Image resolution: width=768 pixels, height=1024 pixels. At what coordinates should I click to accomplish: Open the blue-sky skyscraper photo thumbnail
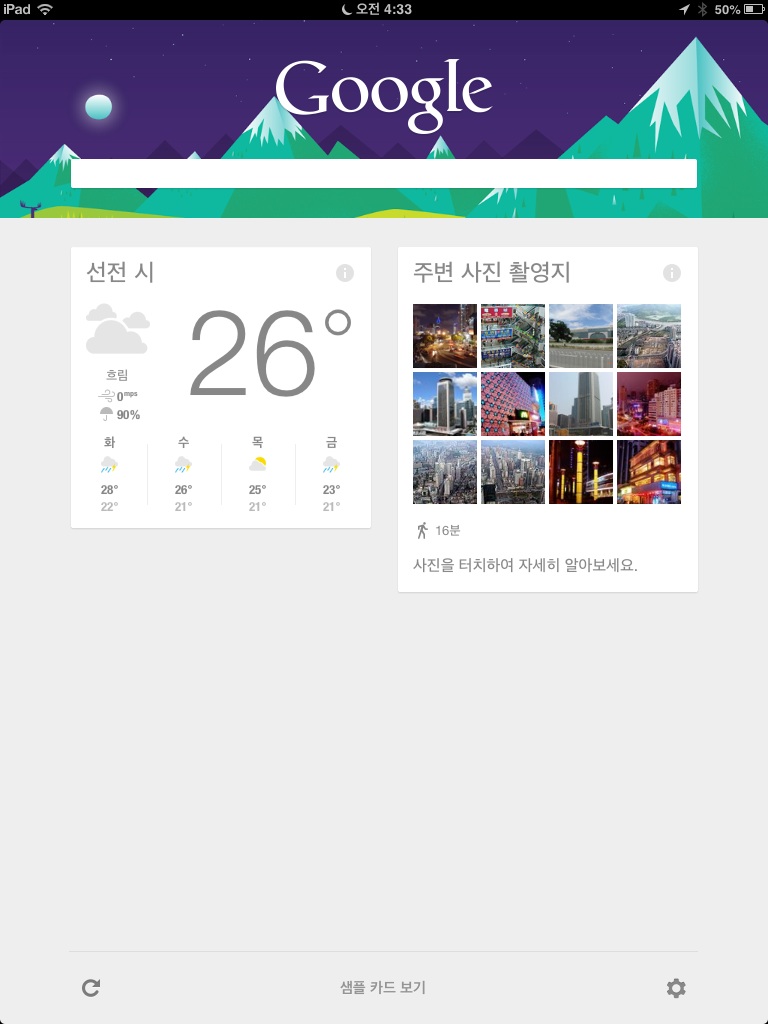[x=445, y=404]
